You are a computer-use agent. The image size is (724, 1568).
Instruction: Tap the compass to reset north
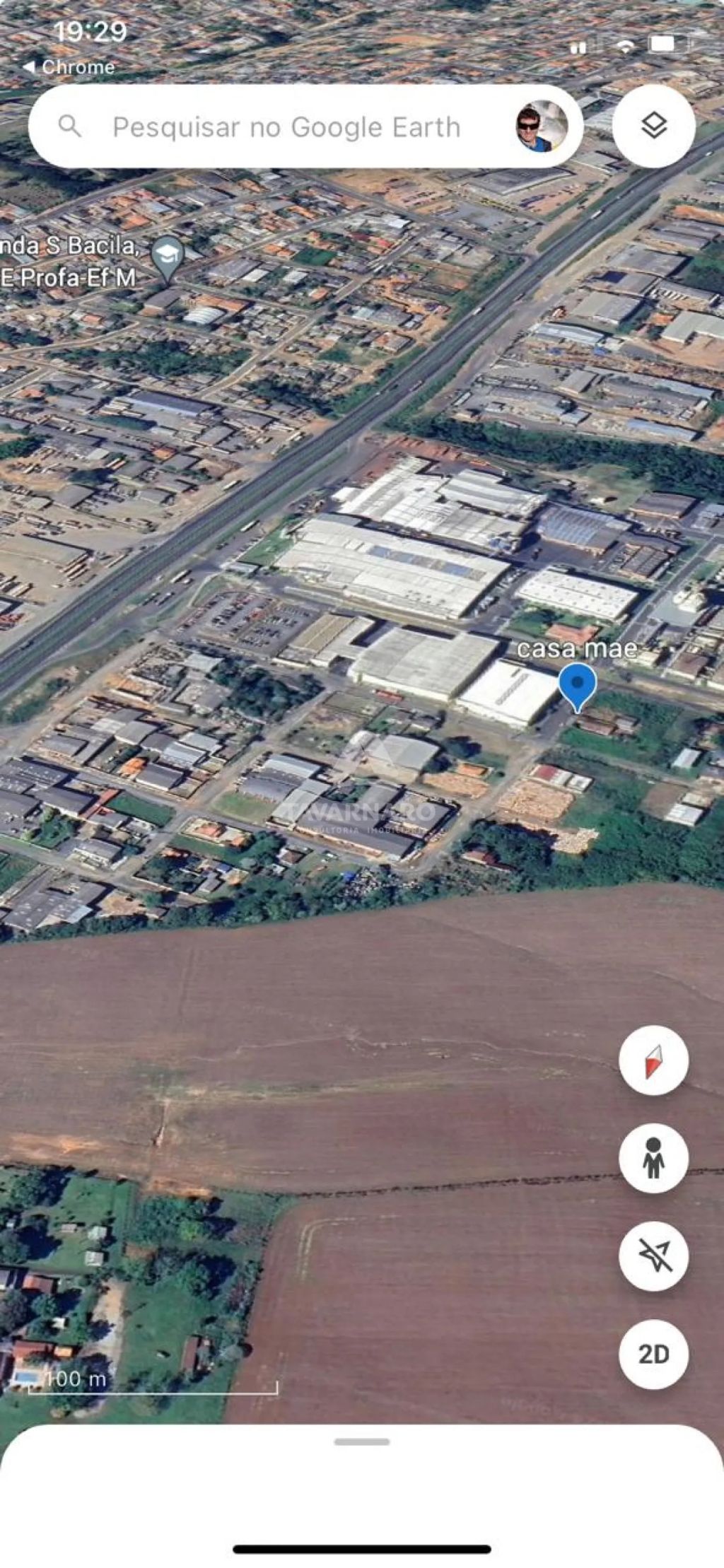[653, 1061]
